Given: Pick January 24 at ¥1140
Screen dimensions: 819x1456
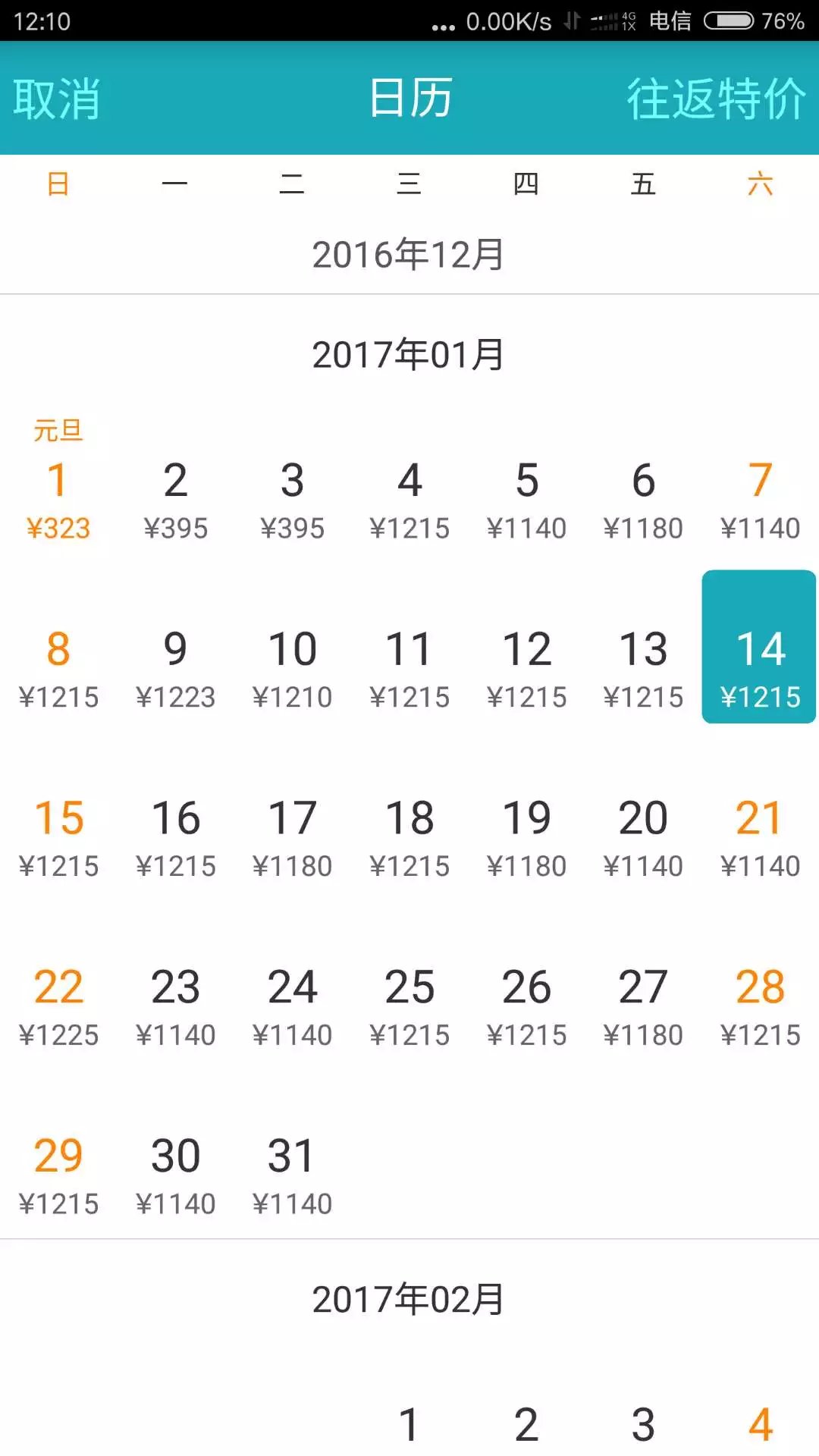Looking at the screenshot, I should (x=292, y=1006).
